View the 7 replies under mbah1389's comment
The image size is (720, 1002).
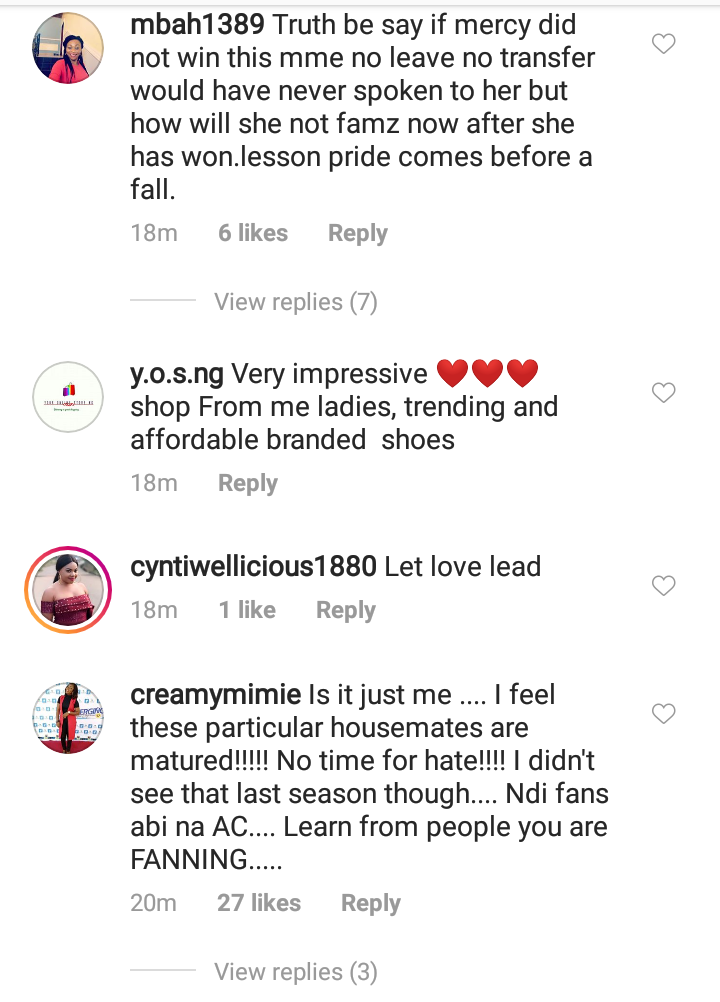point(295,302)
